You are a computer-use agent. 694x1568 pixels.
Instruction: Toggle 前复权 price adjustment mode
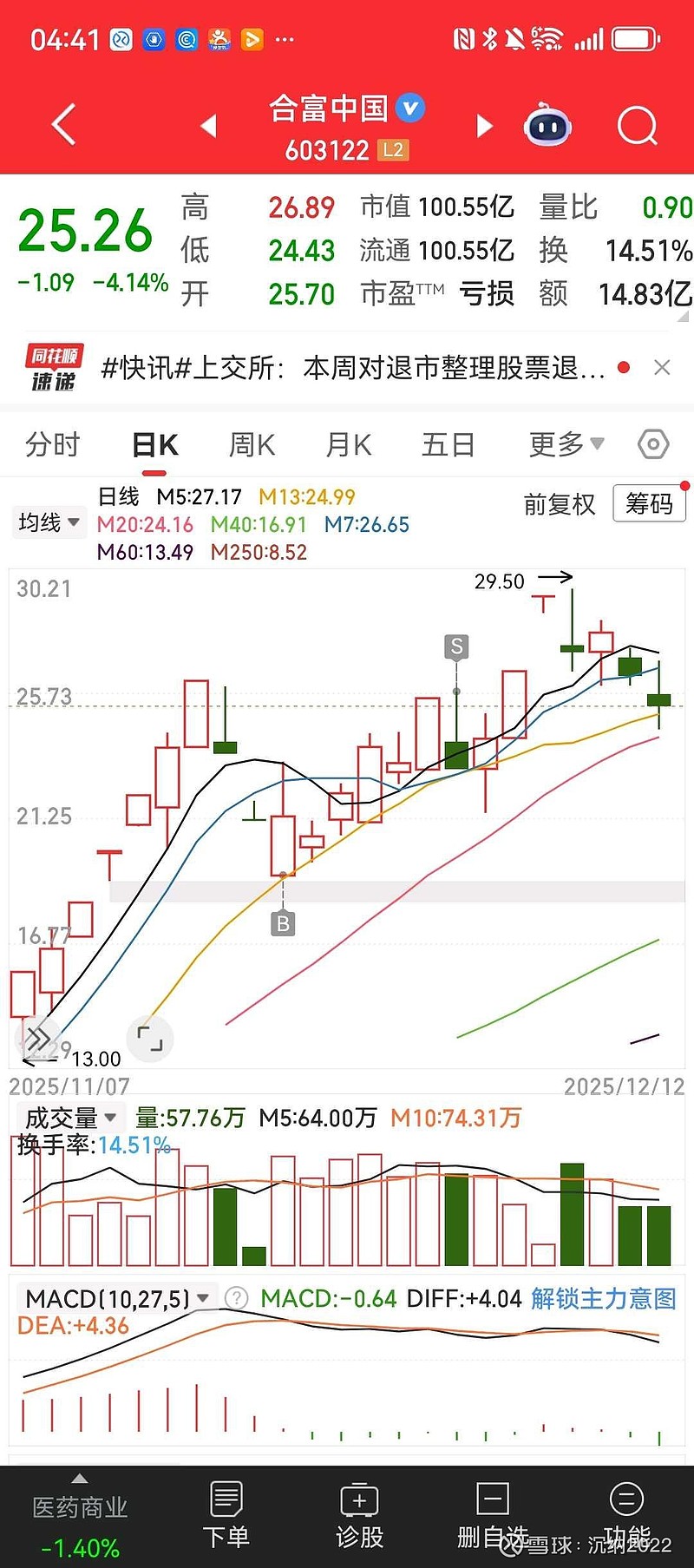coord(560,504)
